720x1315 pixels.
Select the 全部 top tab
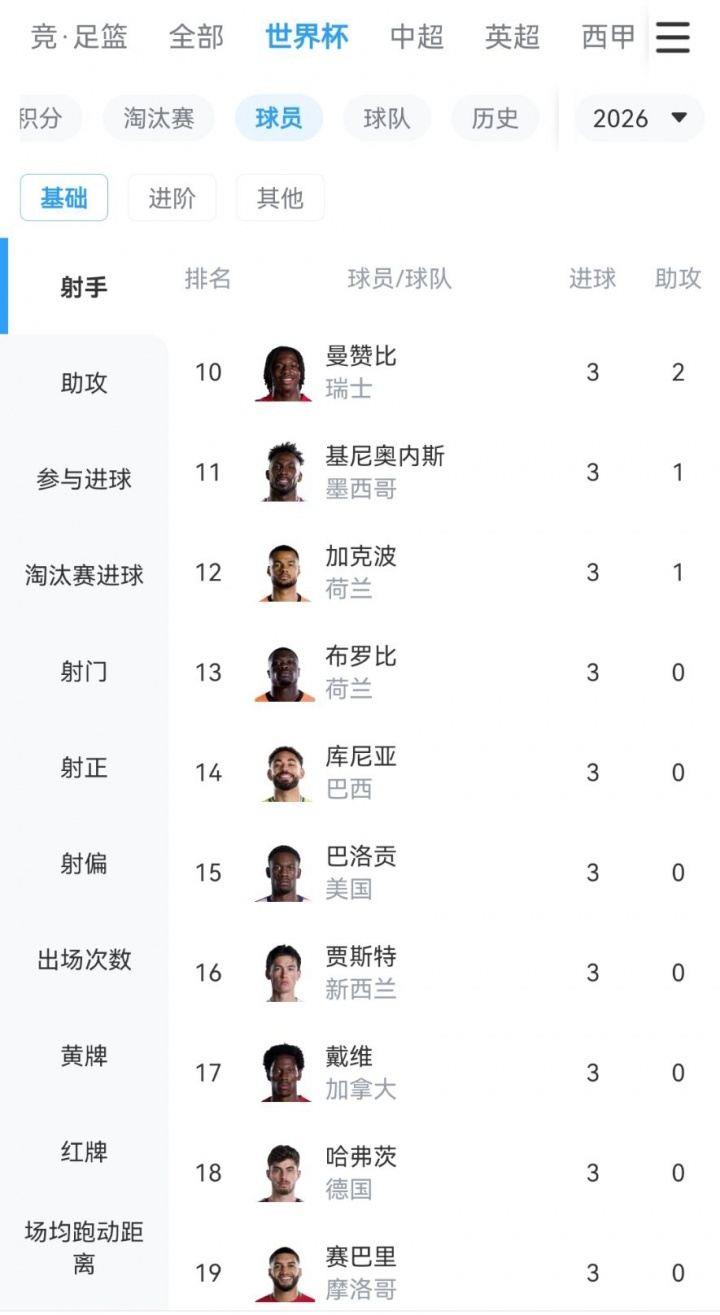pyautogui.click(x=196, y=37)
